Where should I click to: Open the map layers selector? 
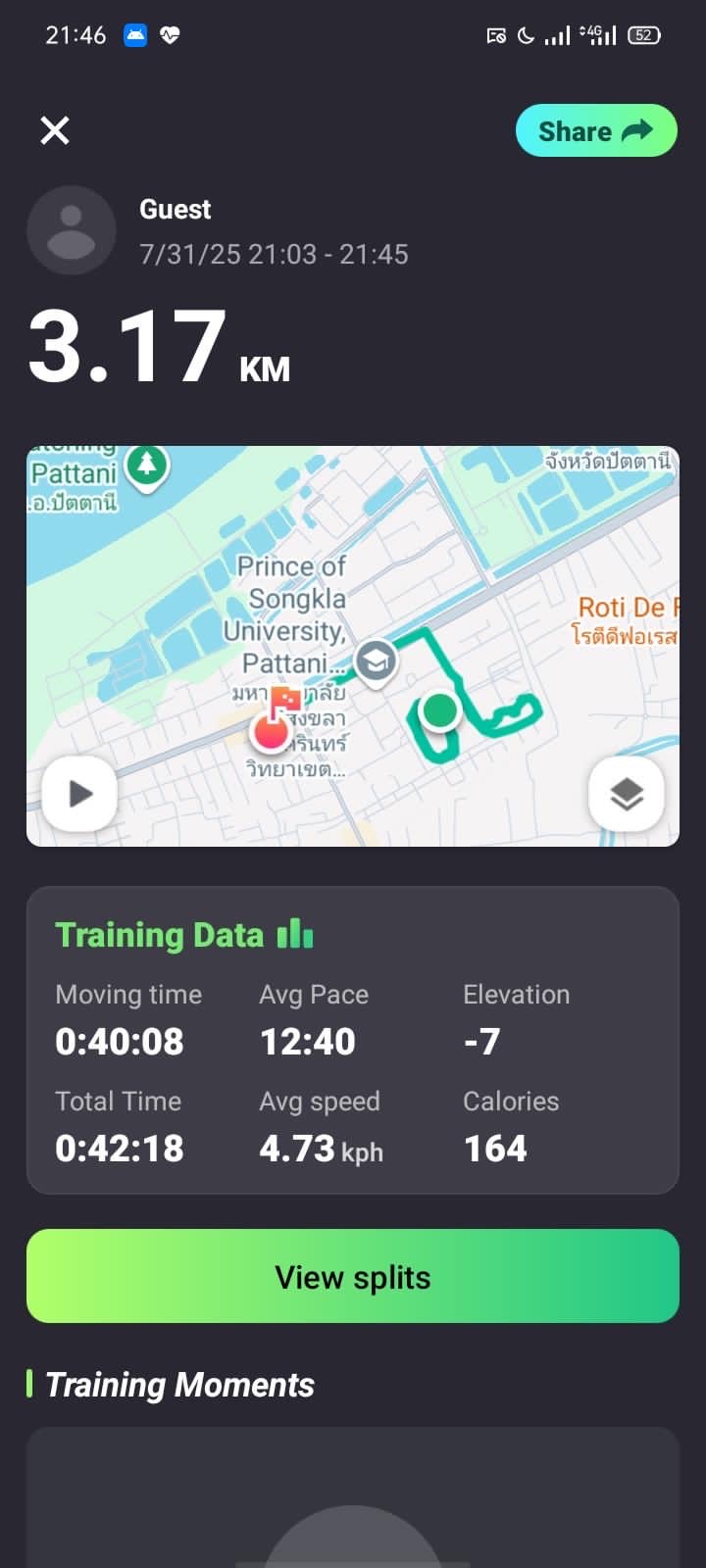[x=626, y=794]
